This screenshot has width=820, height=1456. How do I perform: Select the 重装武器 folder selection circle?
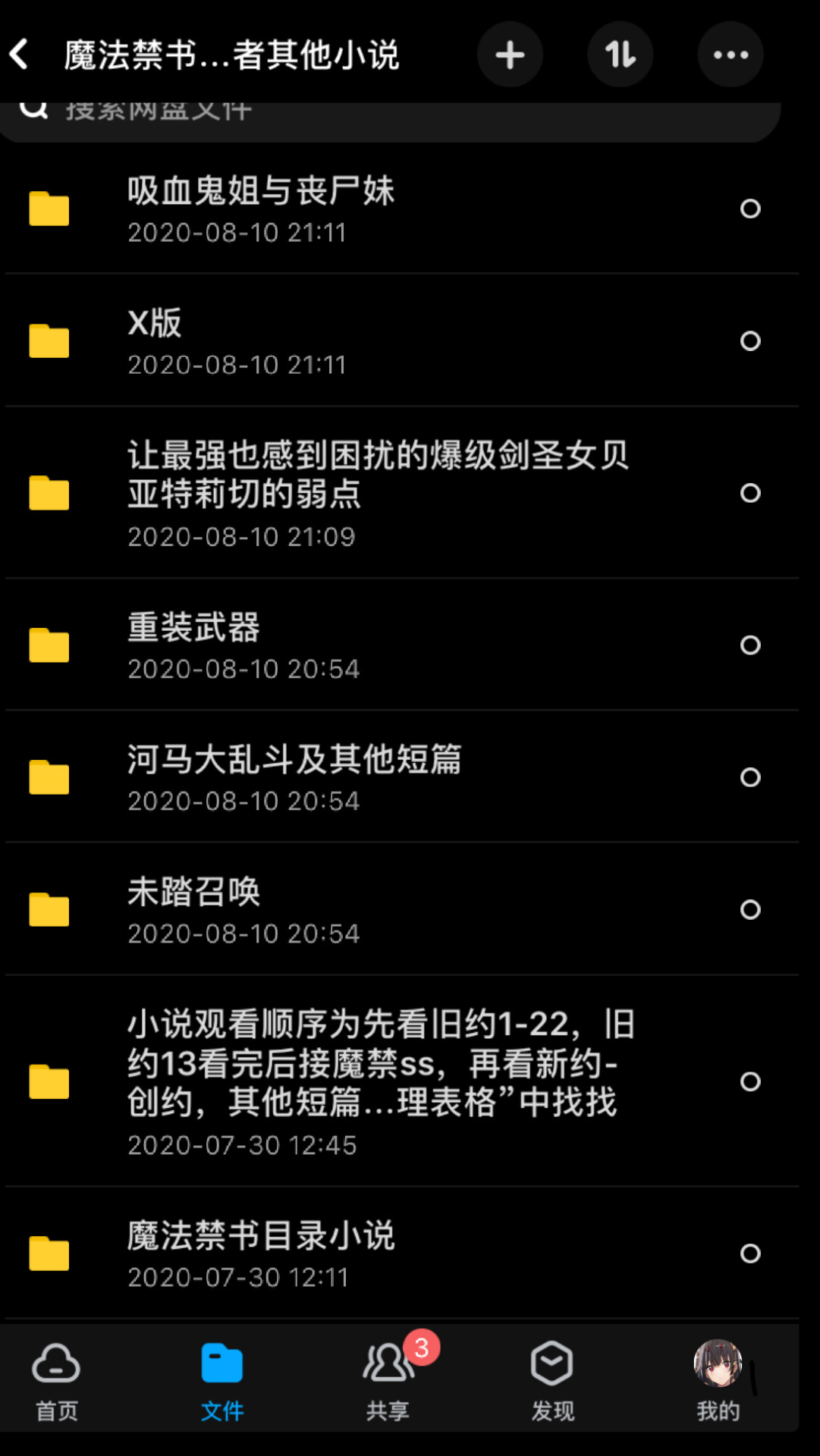(750, 645)
